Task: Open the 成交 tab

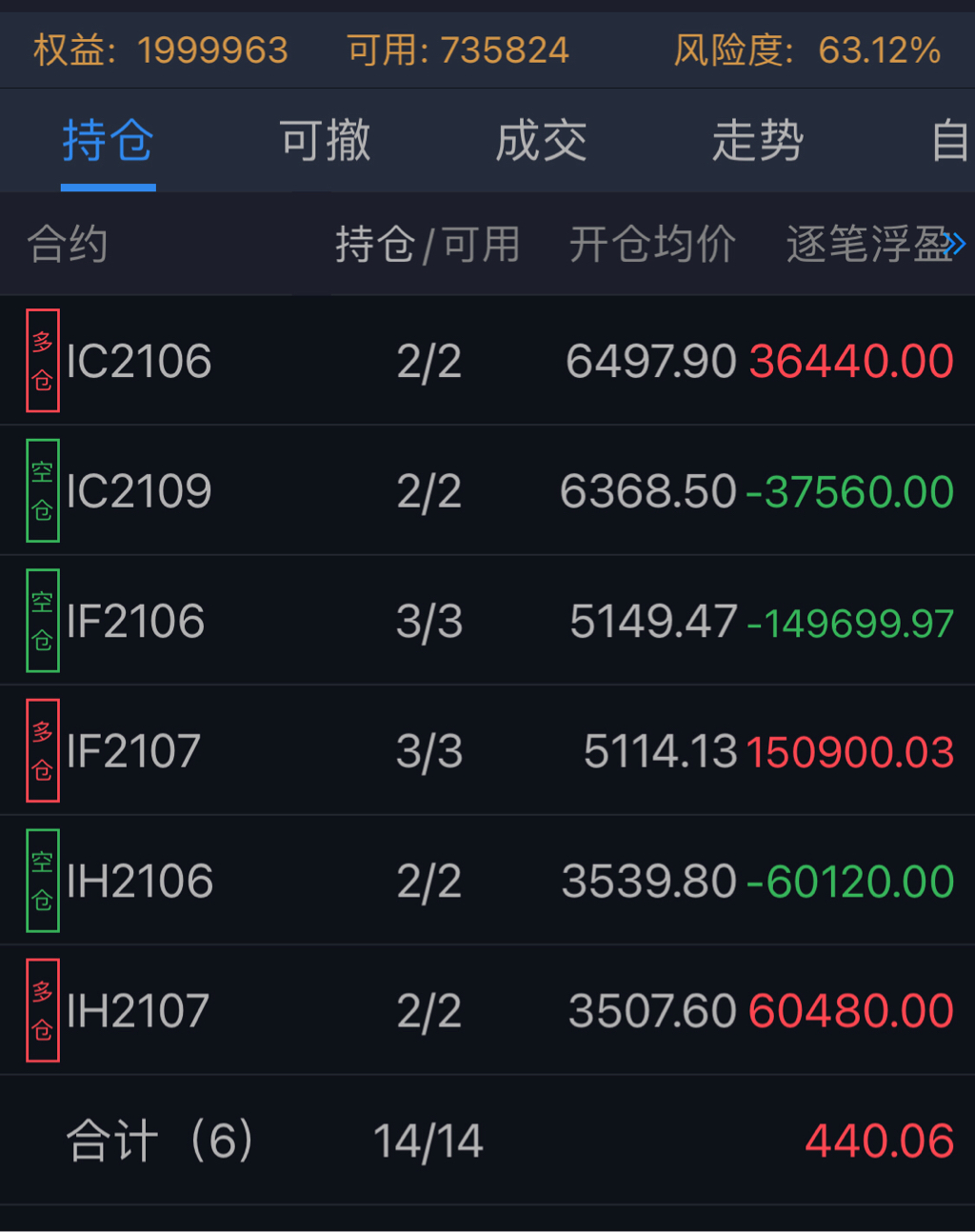Action: click(541, 142)
